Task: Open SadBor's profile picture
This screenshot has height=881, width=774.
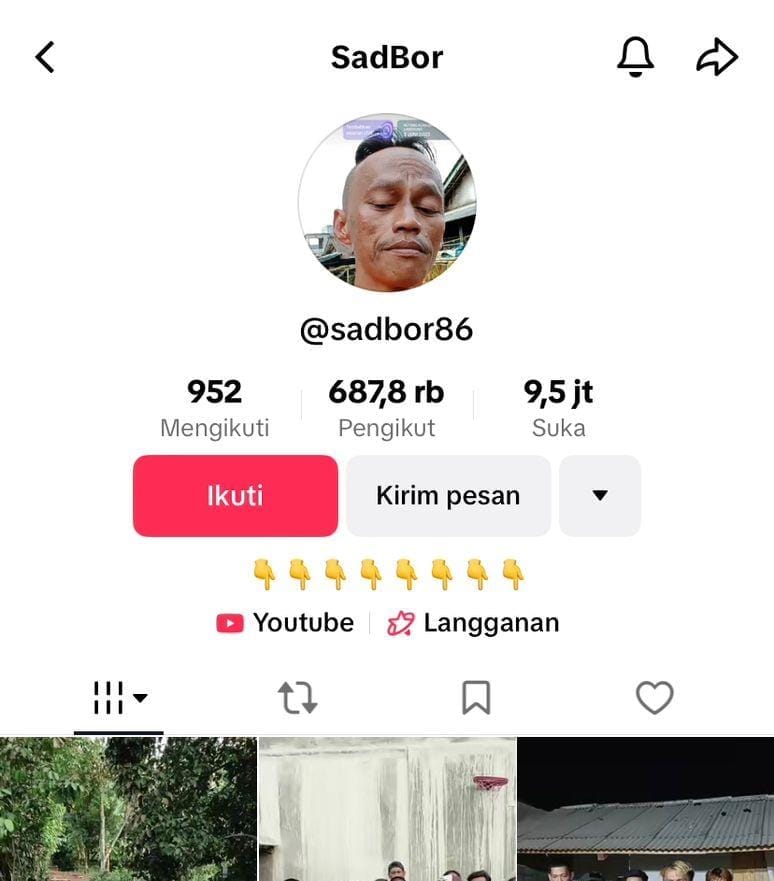Action: (387, 200)
